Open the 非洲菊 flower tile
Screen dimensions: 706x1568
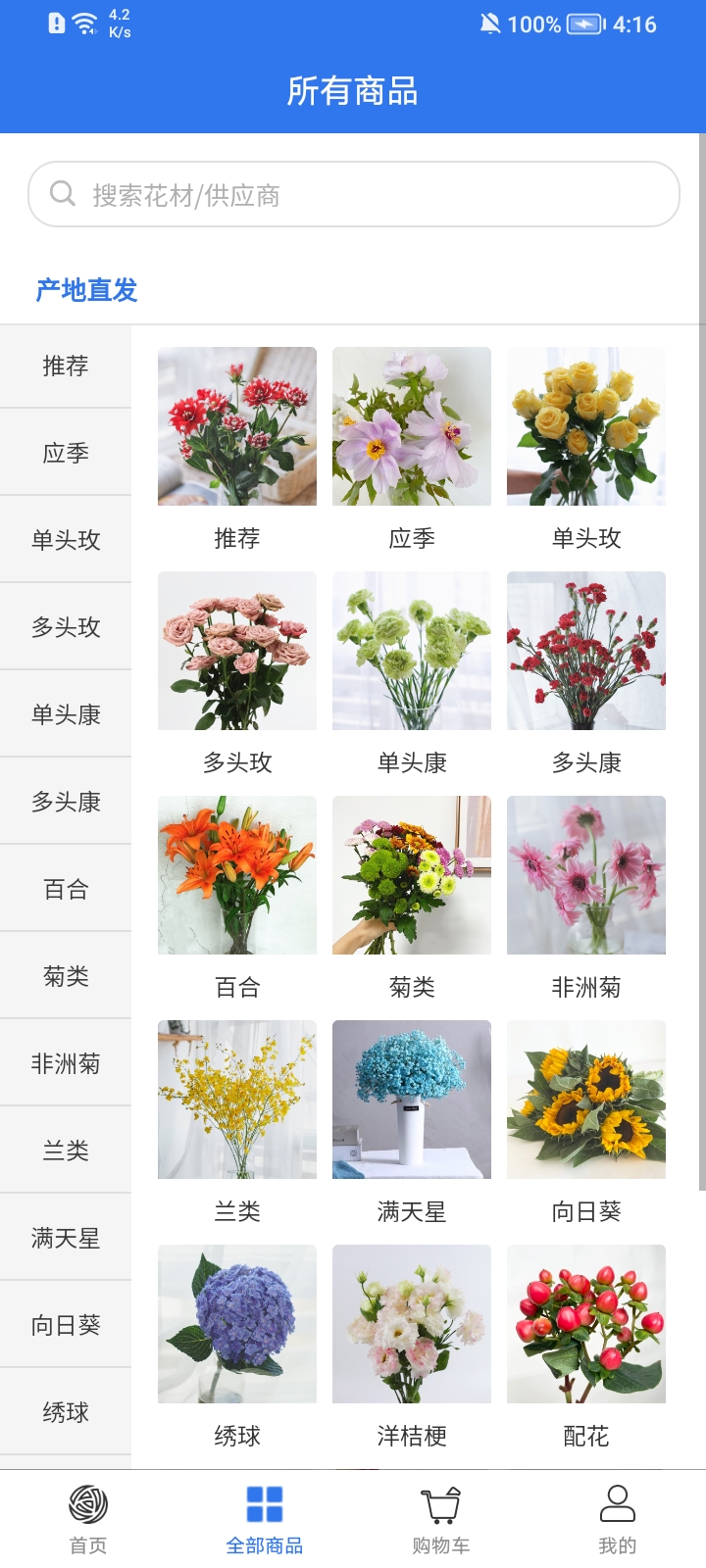[x=586, y=876]
